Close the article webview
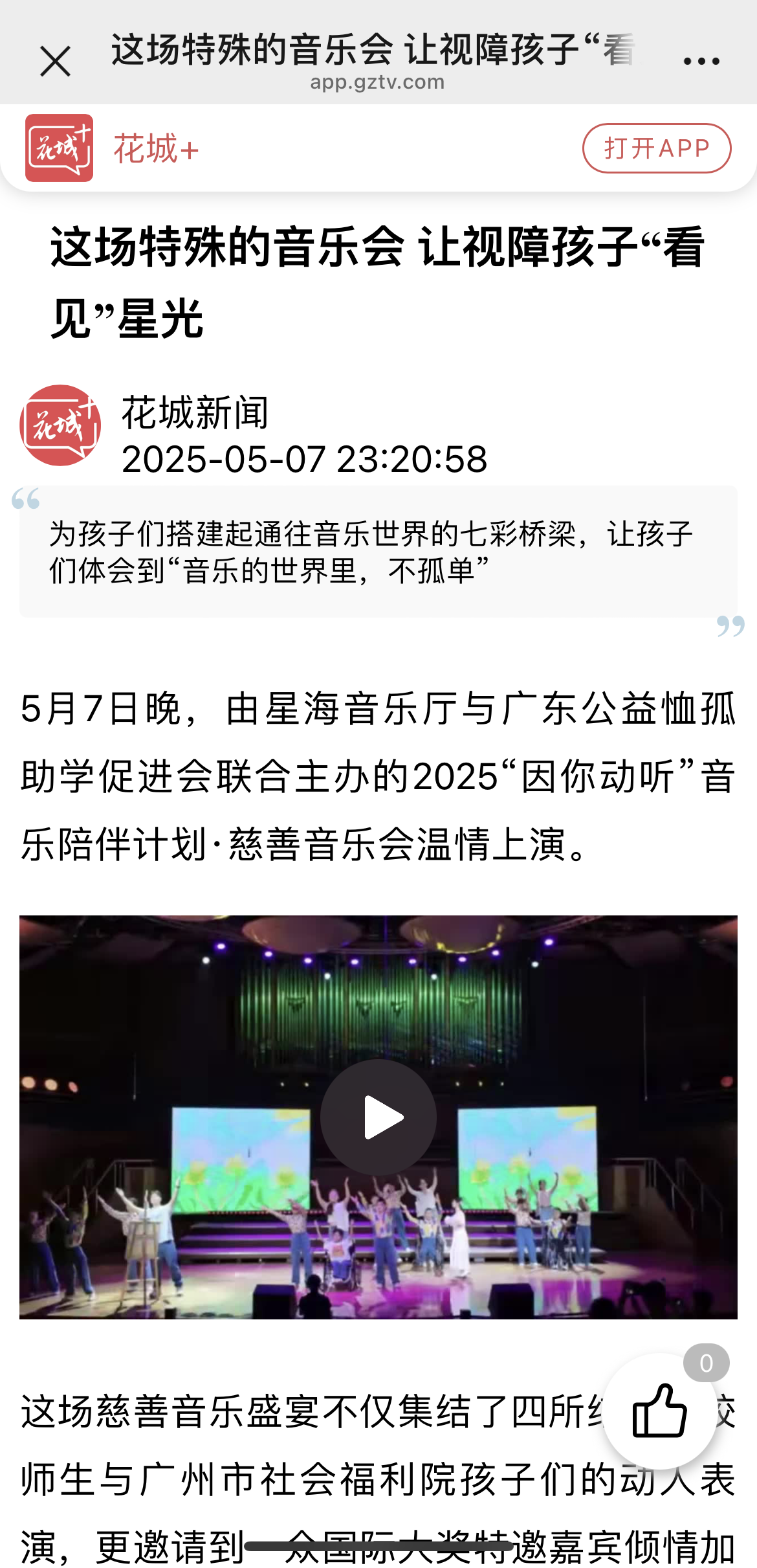Screen dimensions: 757x1568 tap(55, 62)
